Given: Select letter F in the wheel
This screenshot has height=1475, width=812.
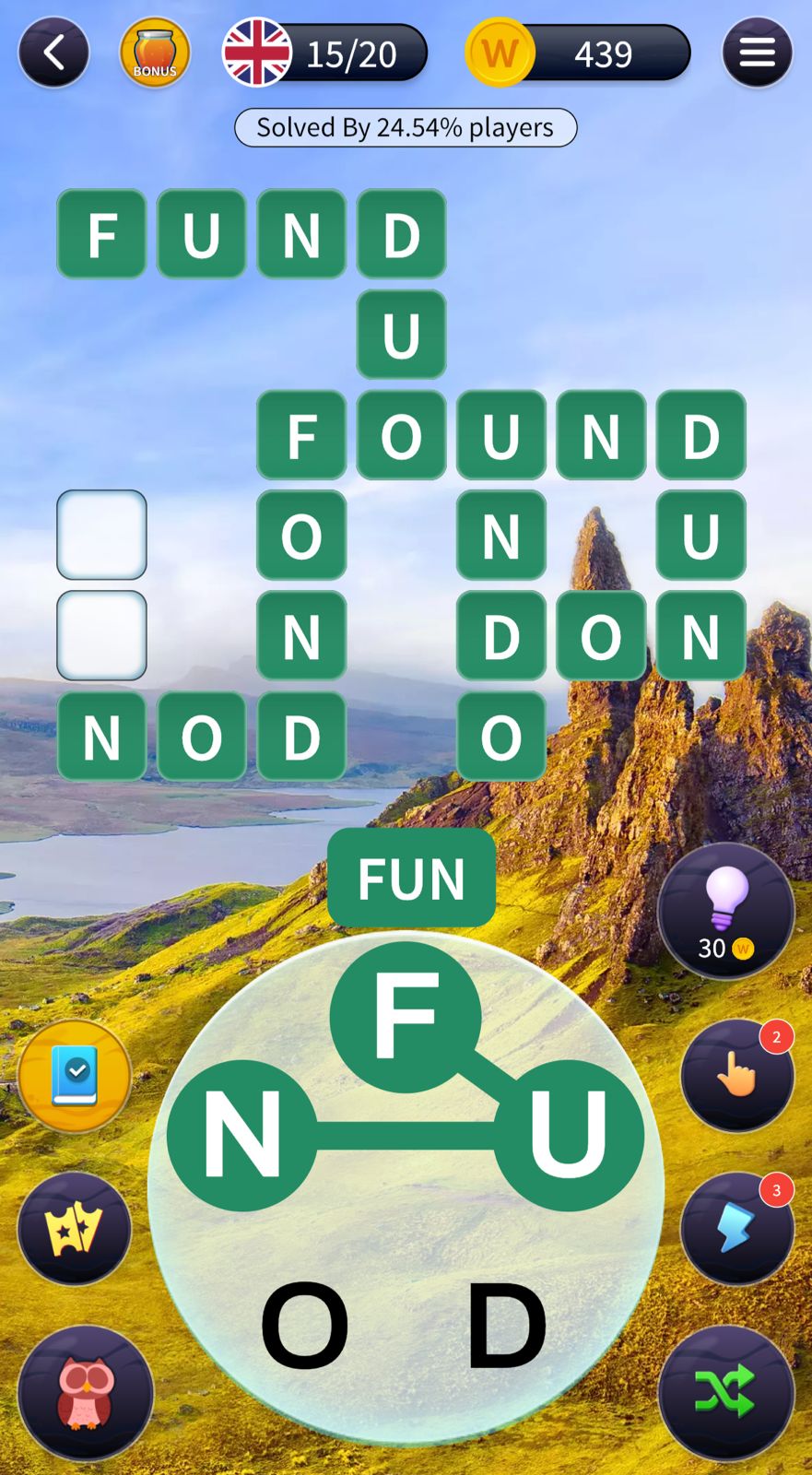Looking at the screenshot, I should pyautogui.click(x=406, y=1016).
